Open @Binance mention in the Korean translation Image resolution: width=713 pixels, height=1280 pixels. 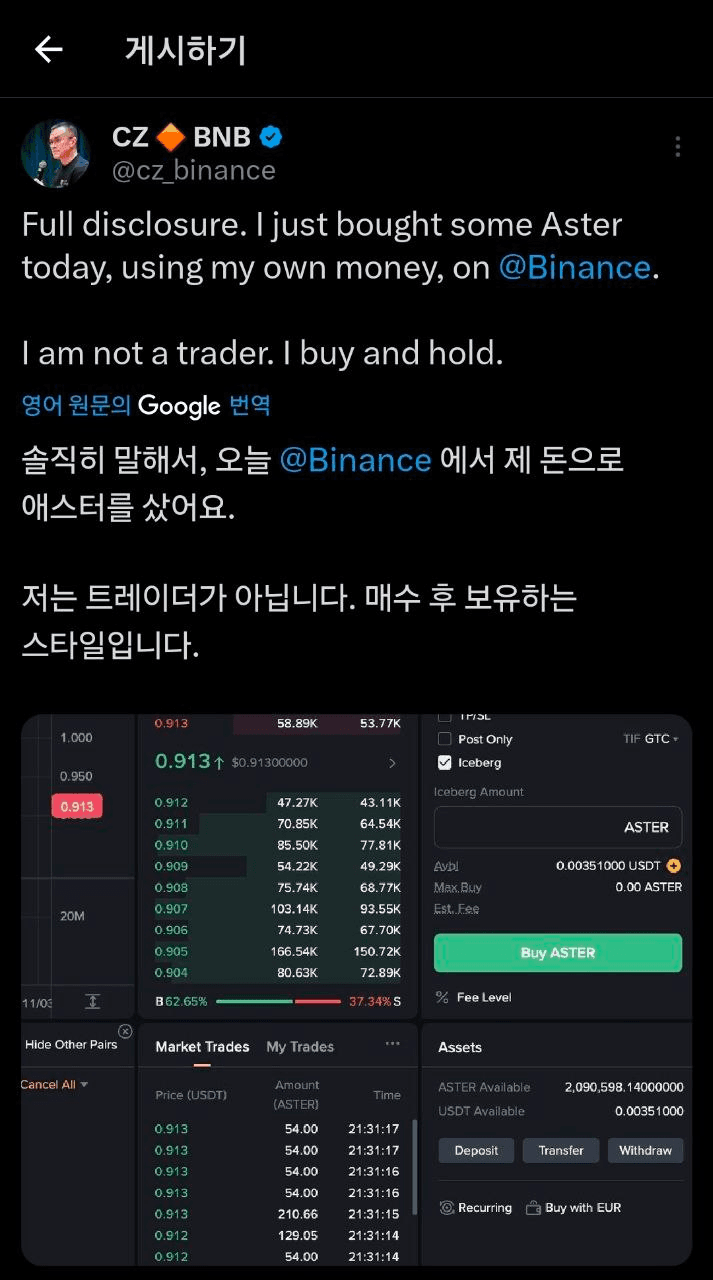point(355,460)
